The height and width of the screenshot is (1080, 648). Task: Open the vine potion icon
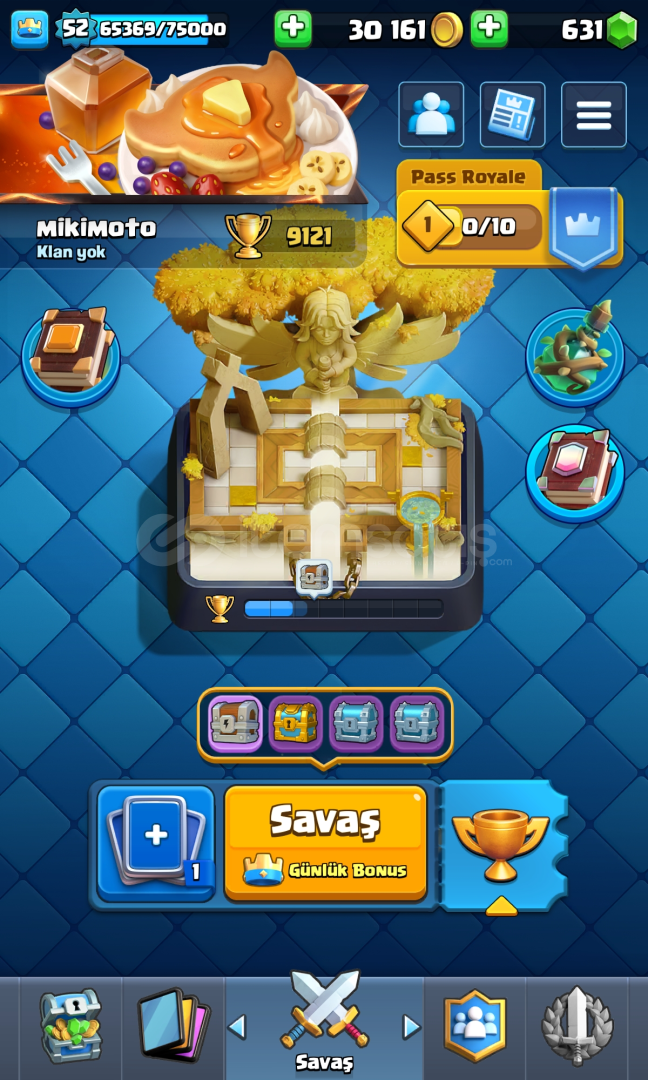click(x=575, y=353)
